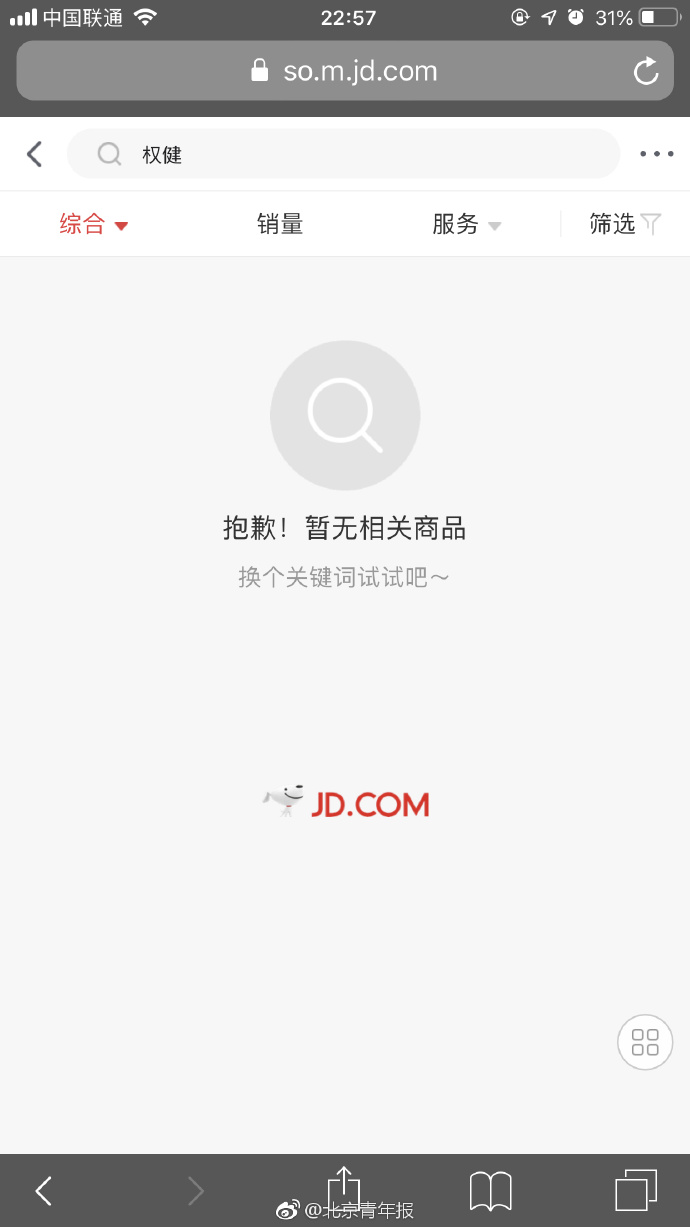Open the floating four-square grid shortcut

(x=645, y=1042)
